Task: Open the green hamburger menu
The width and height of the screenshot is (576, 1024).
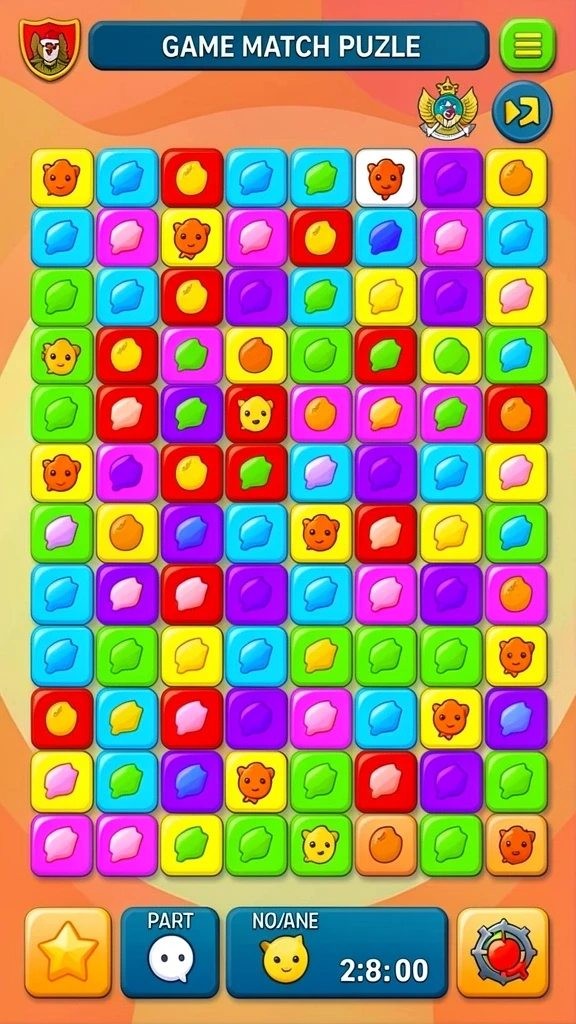Action: 527,45
